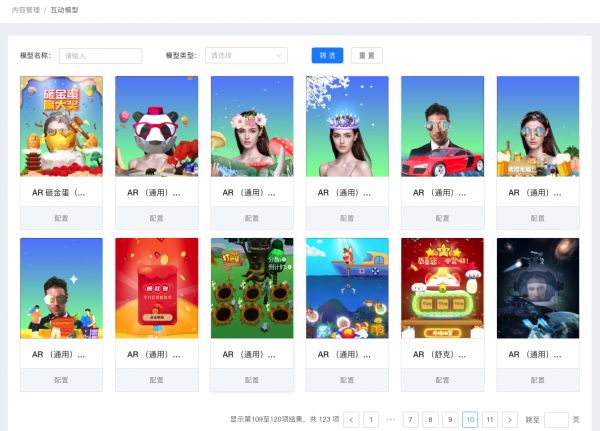
Task: Jump to page 1
Action: pos(371,420)
